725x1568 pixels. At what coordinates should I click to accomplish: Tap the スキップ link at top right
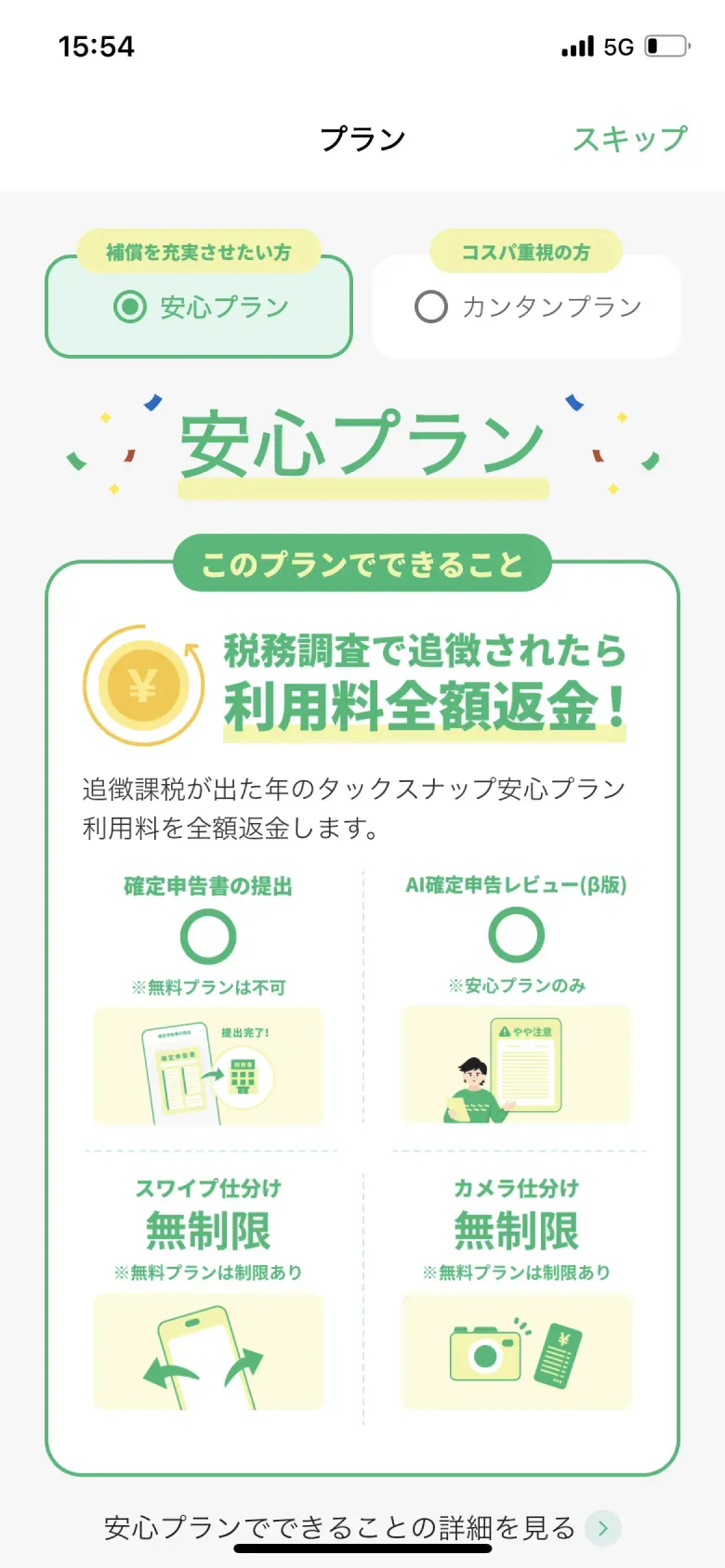(631, 139)
